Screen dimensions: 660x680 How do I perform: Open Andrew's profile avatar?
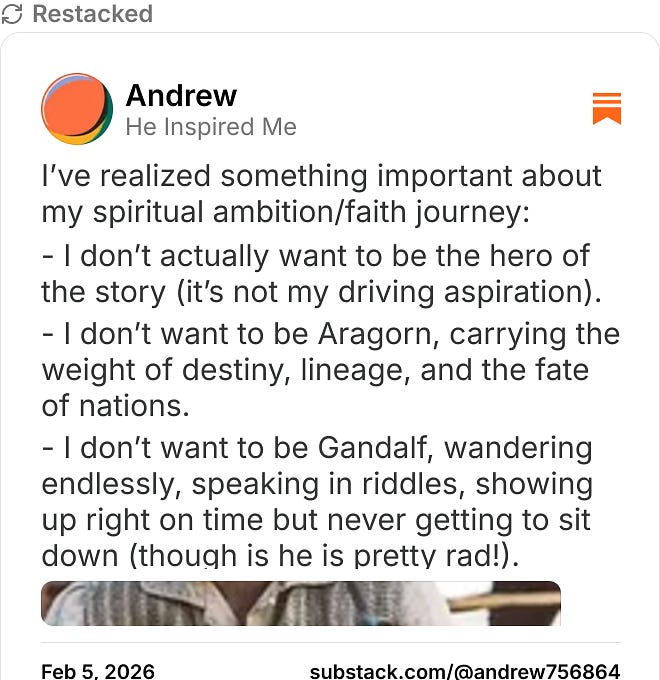pos(76,109)
